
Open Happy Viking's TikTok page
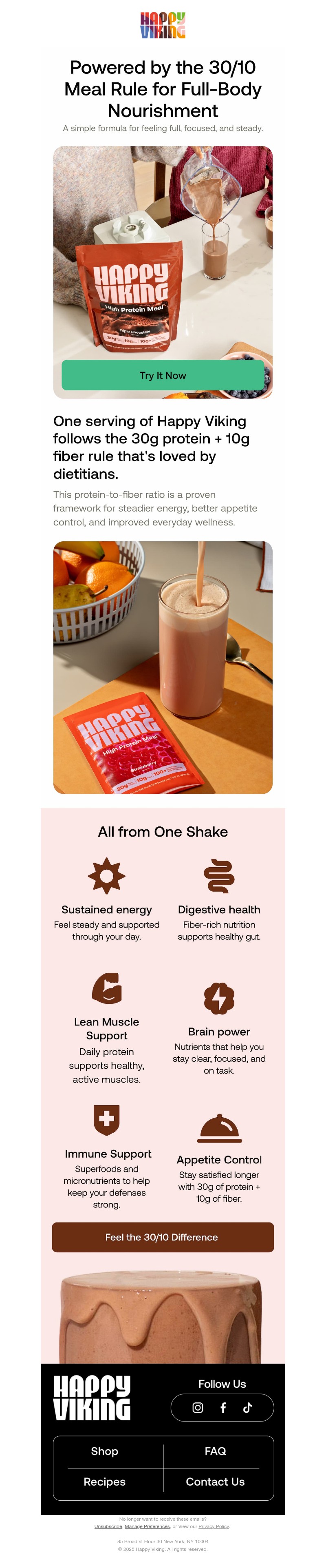[247, 1407]
